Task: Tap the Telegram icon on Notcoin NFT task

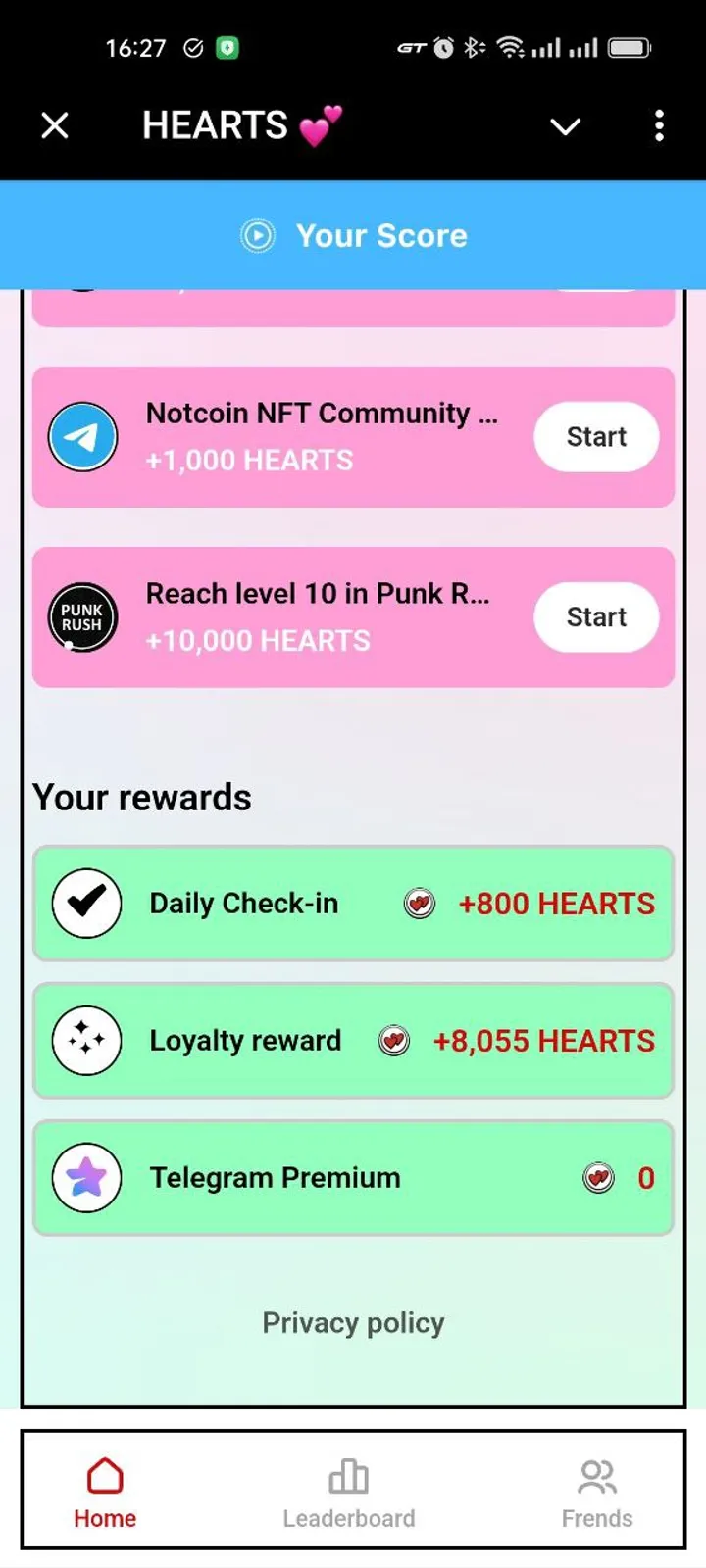Action: pos(83,436)
